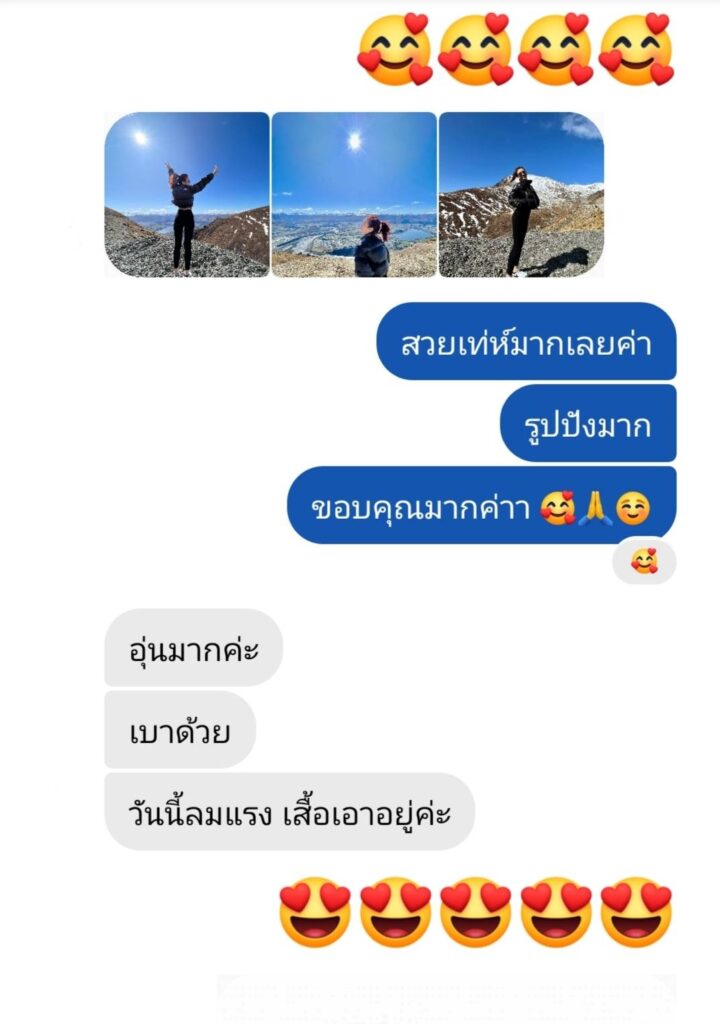The image size is (720, 1024).
Task: View the middle photo overlooking the lake
Action: tap(354, 194)
